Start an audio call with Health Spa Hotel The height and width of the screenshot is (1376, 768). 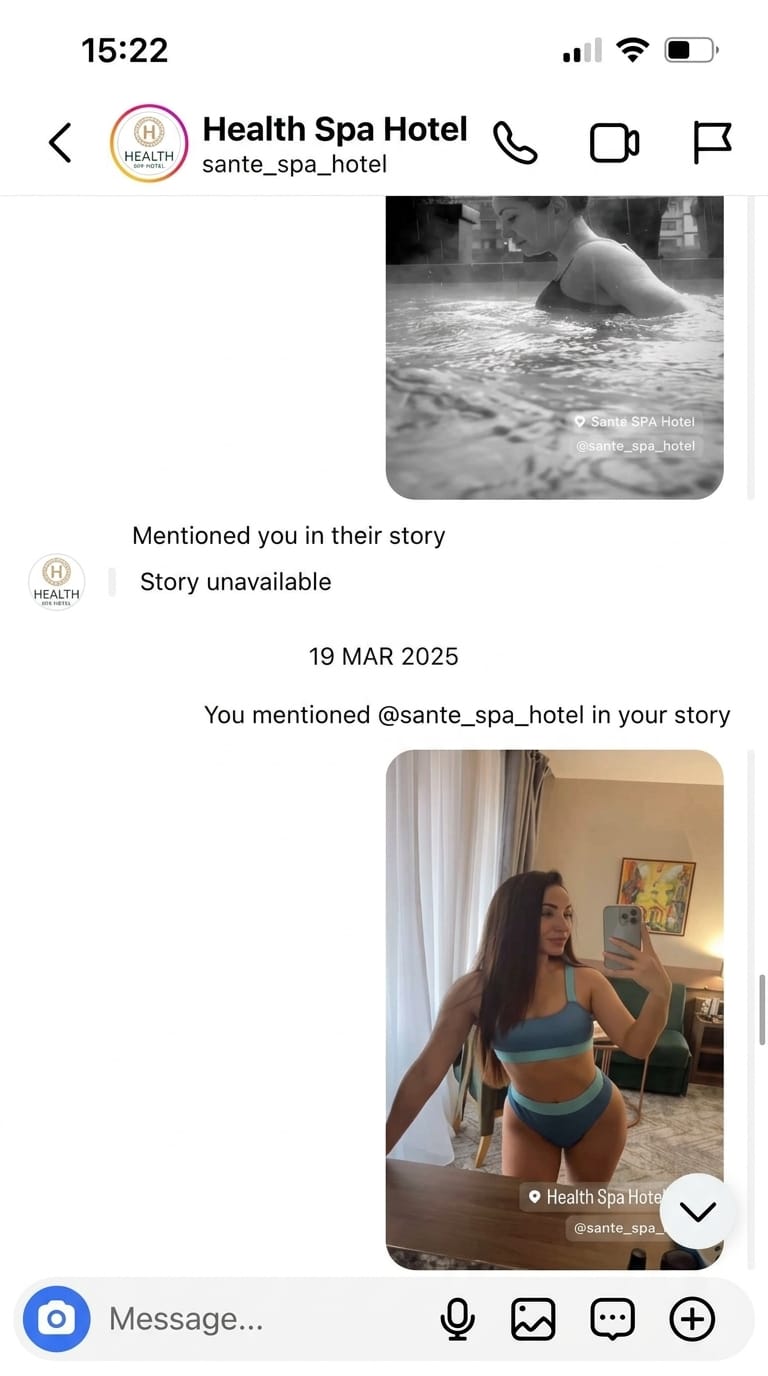(515, 143)
